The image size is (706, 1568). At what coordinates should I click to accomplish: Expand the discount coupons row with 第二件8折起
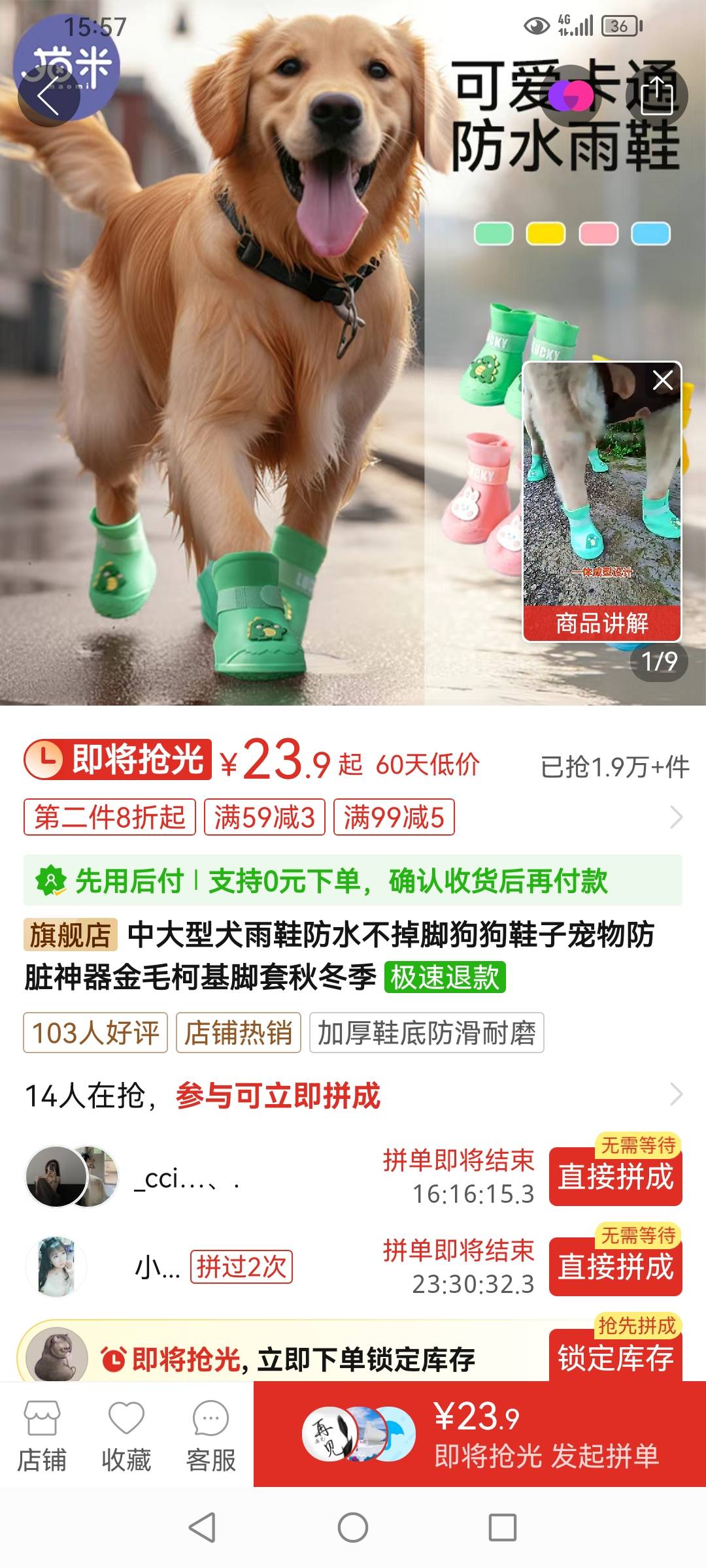tap(676, 817)
